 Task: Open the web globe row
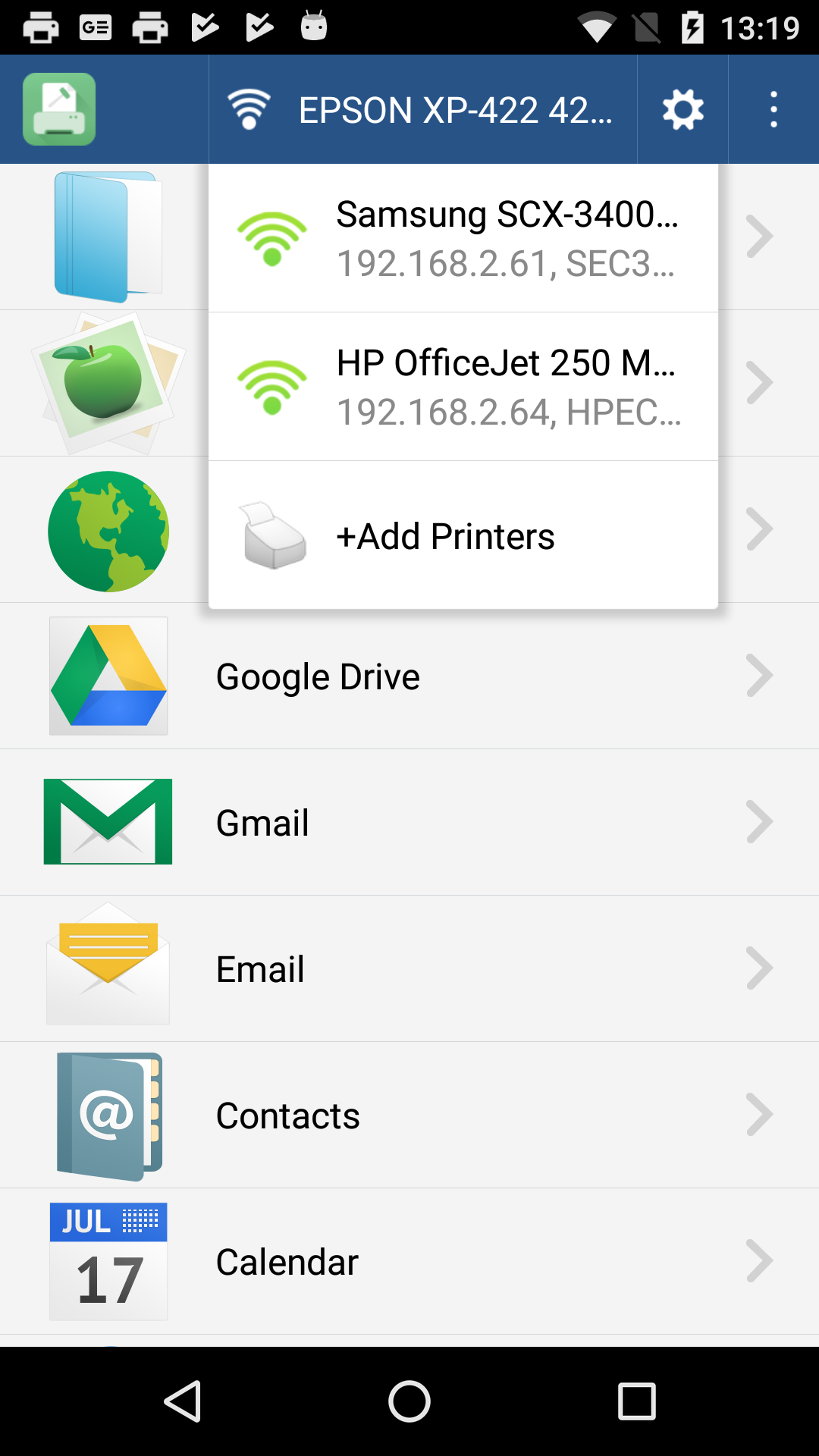coord(108,531)
